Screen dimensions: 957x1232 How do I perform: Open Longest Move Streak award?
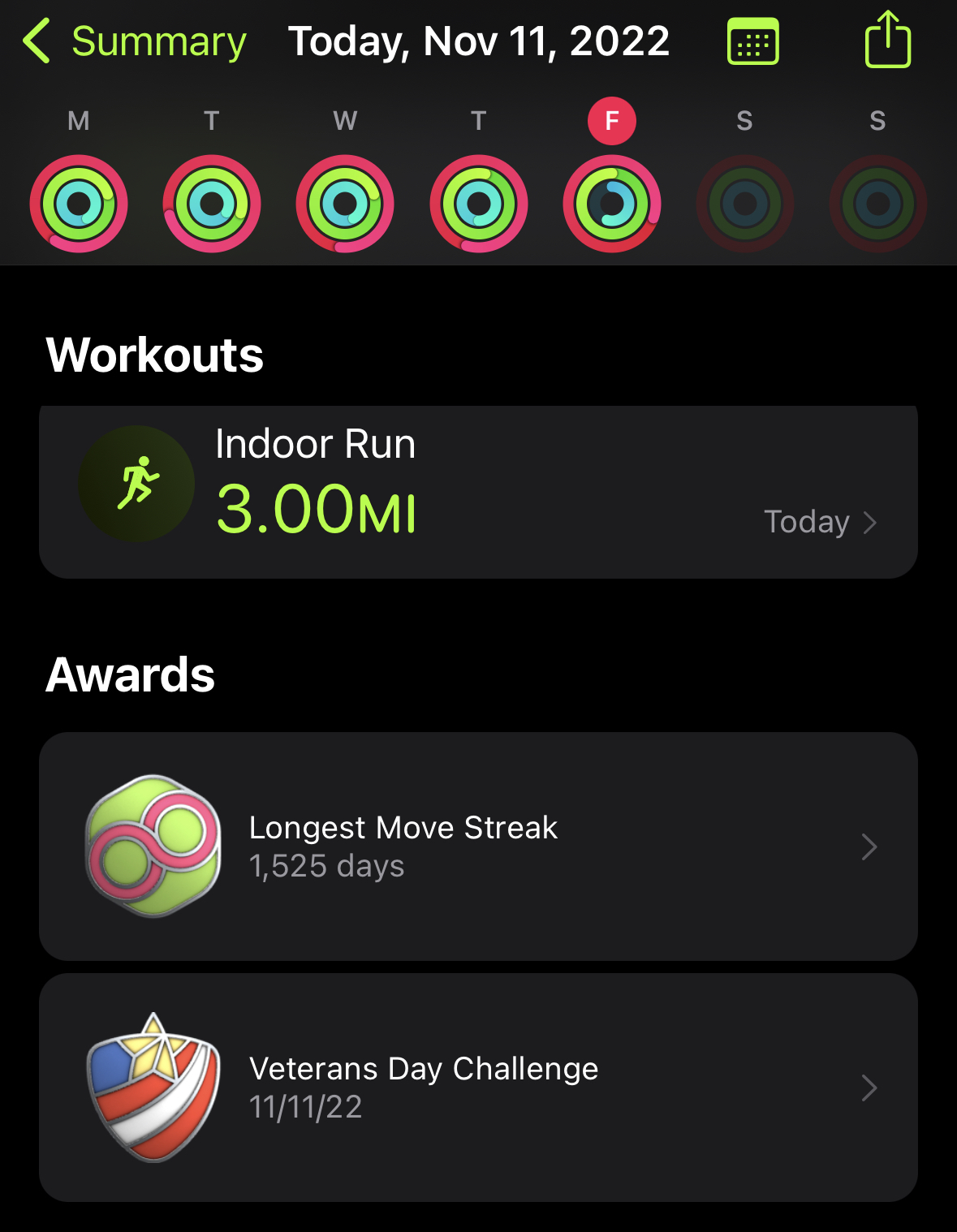point(478,846)
